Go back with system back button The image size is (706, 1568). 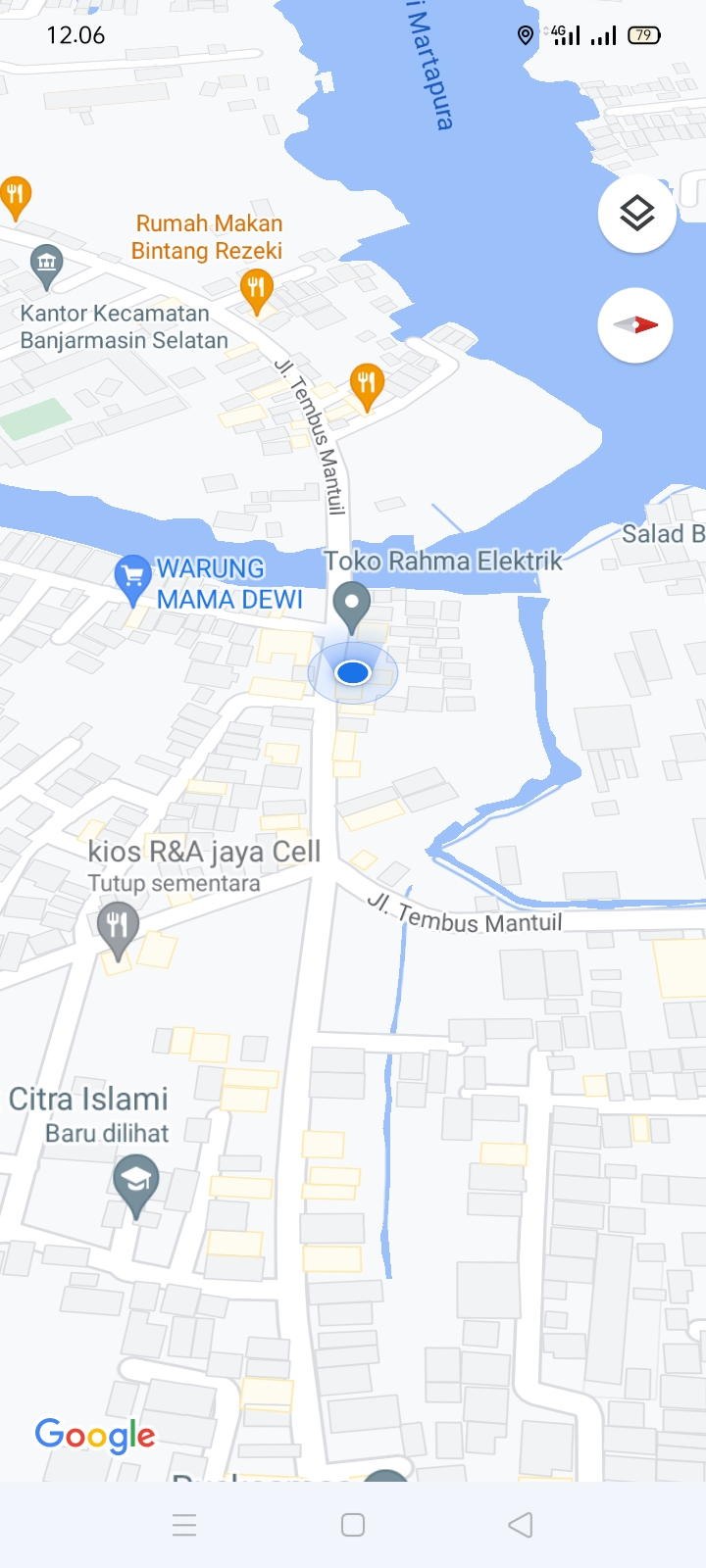tap(521, 1525)
